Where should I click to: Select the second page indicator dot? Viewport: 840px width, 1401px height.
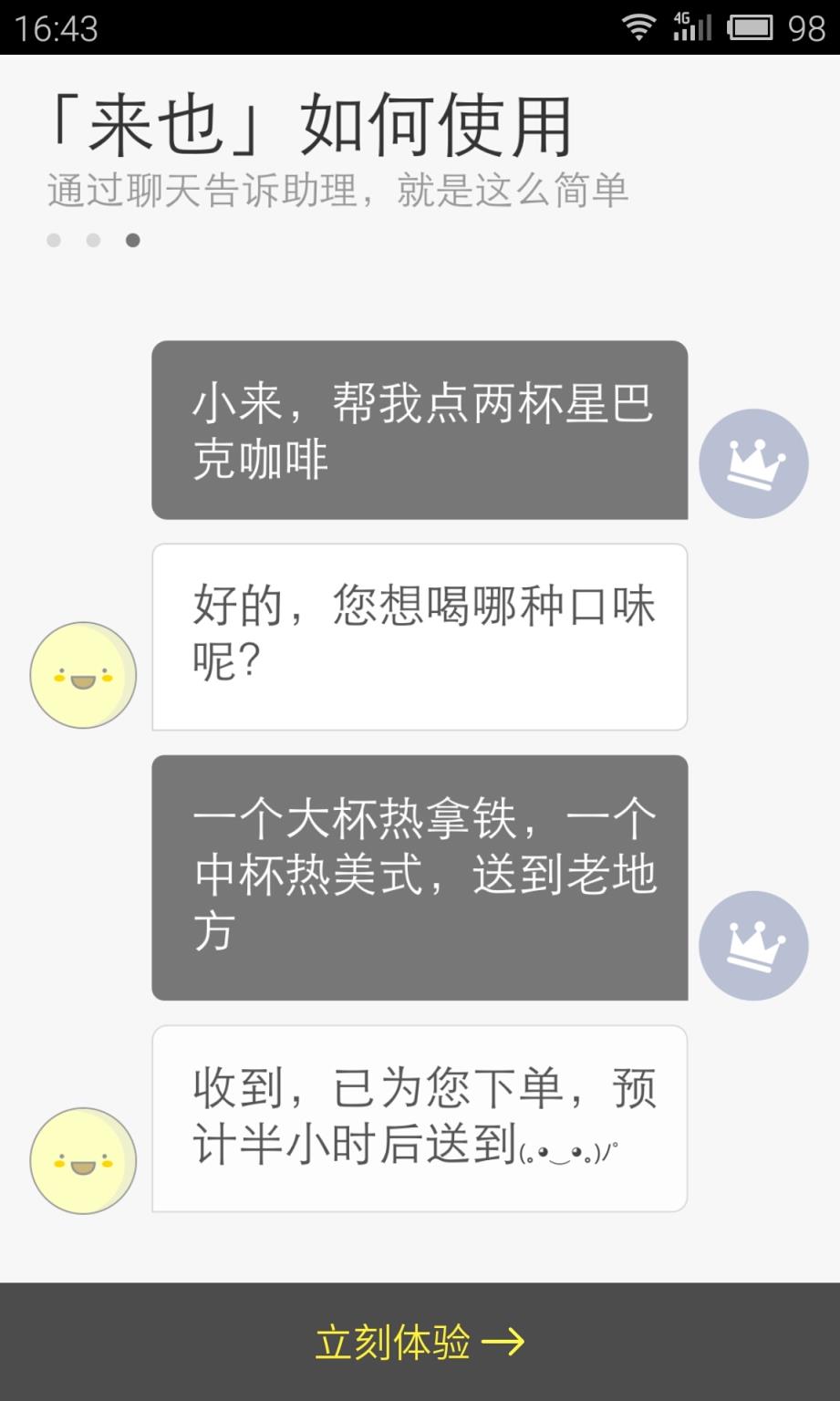pyautogui.click(x=93, y=241)
